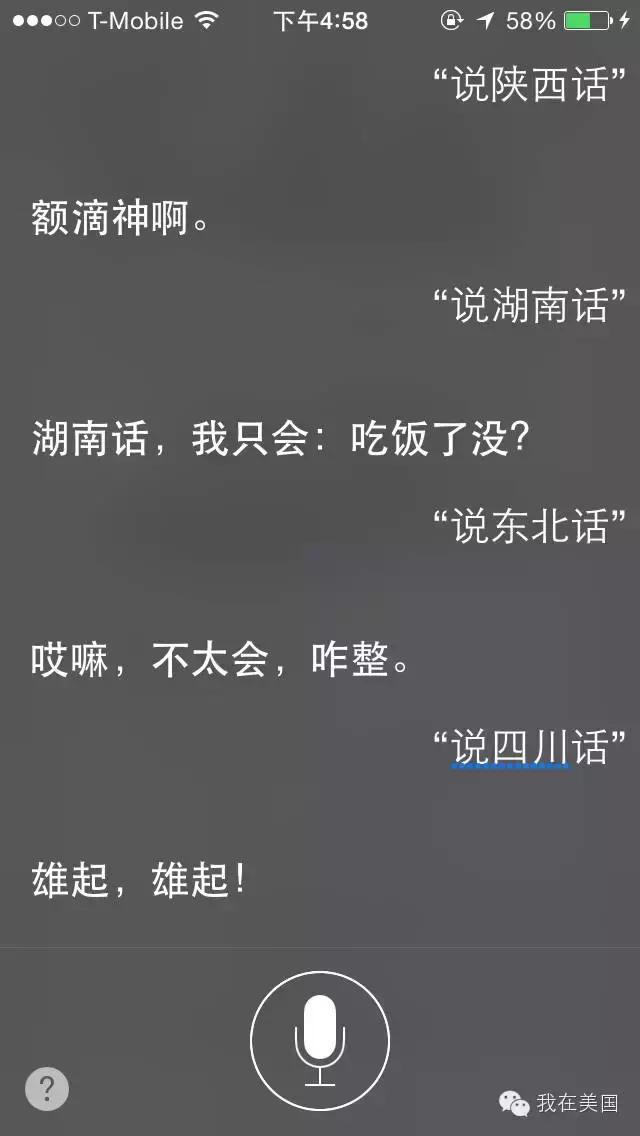Edit the query "说陕西话"
This screenshot has width=640, height=1136.
click(x=529, y=85)
